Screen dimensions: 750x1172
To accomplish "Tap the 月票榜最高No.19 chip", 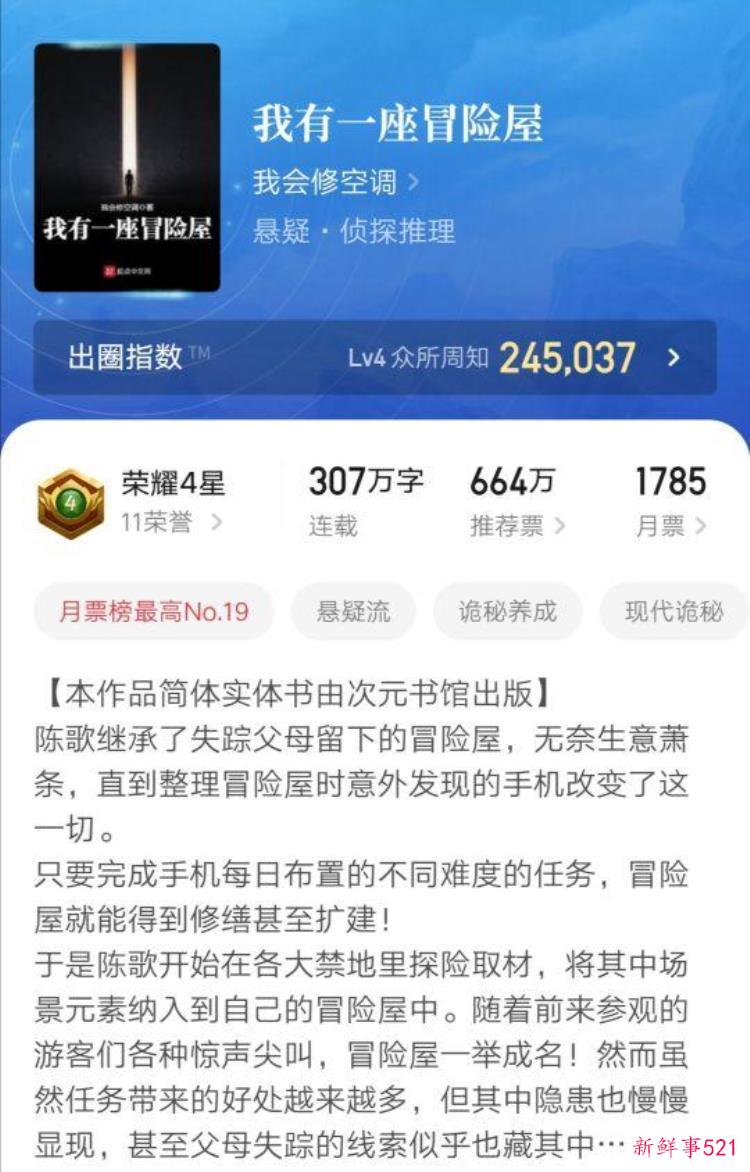I will (153, 611).
